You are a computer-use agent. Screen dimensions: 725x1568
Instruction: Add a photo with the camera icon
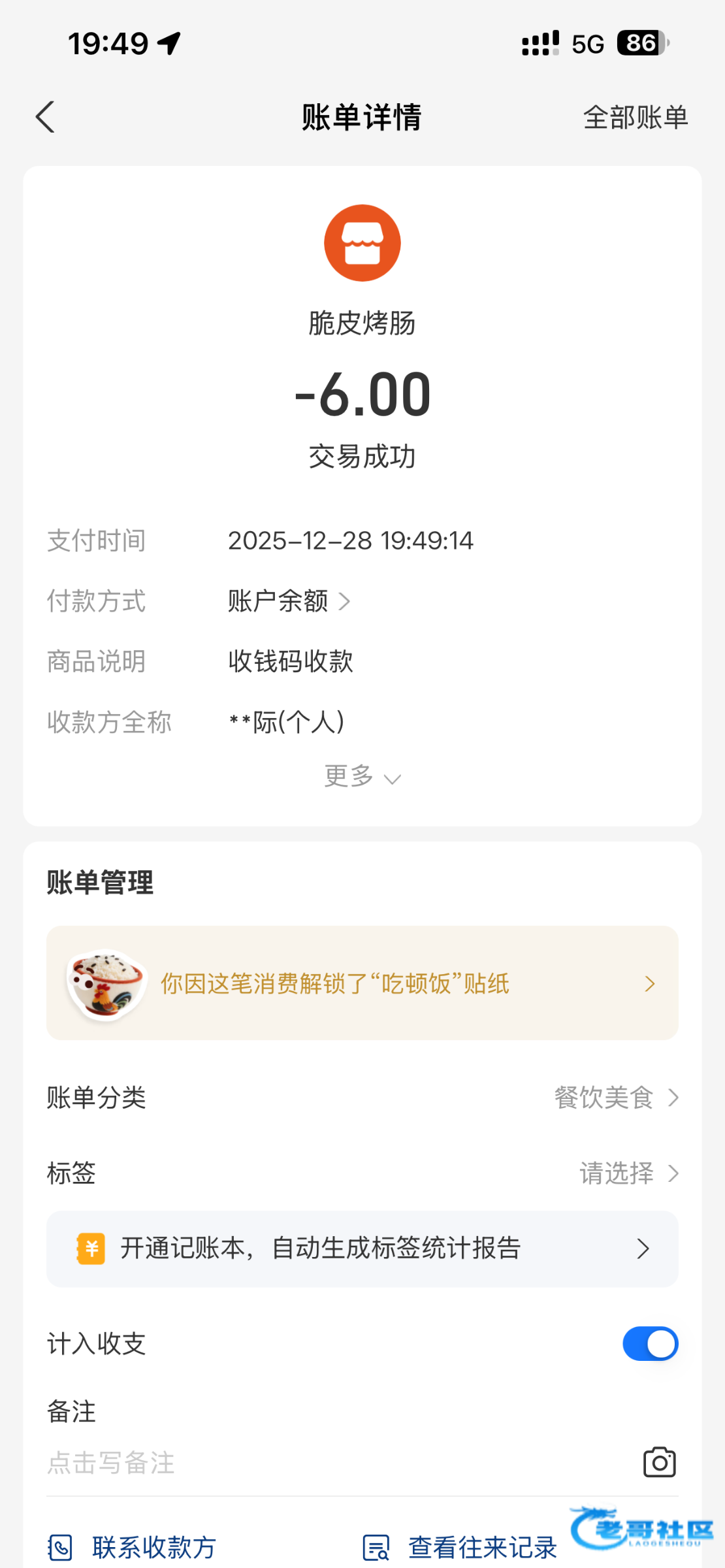[x=659, y=1462]
